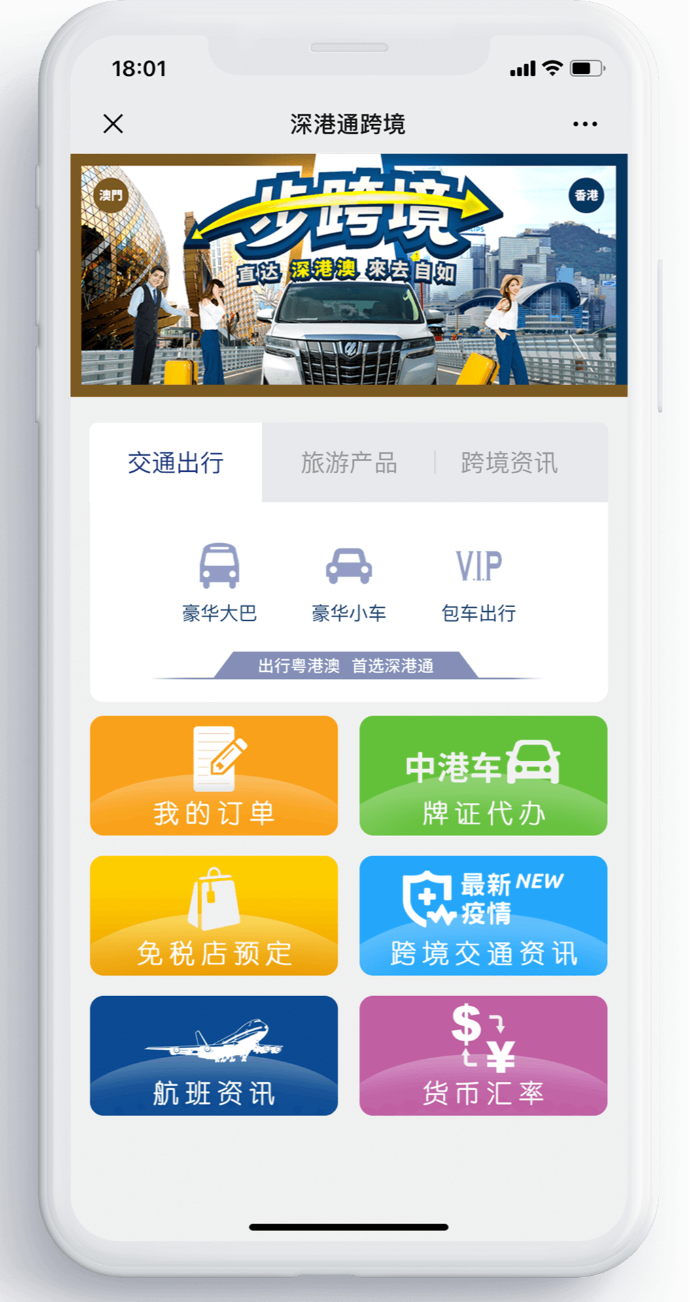Viewport: 690px width, 1302px height.
Task: Open the 免税店预定 card
Action: coord(214,915)
